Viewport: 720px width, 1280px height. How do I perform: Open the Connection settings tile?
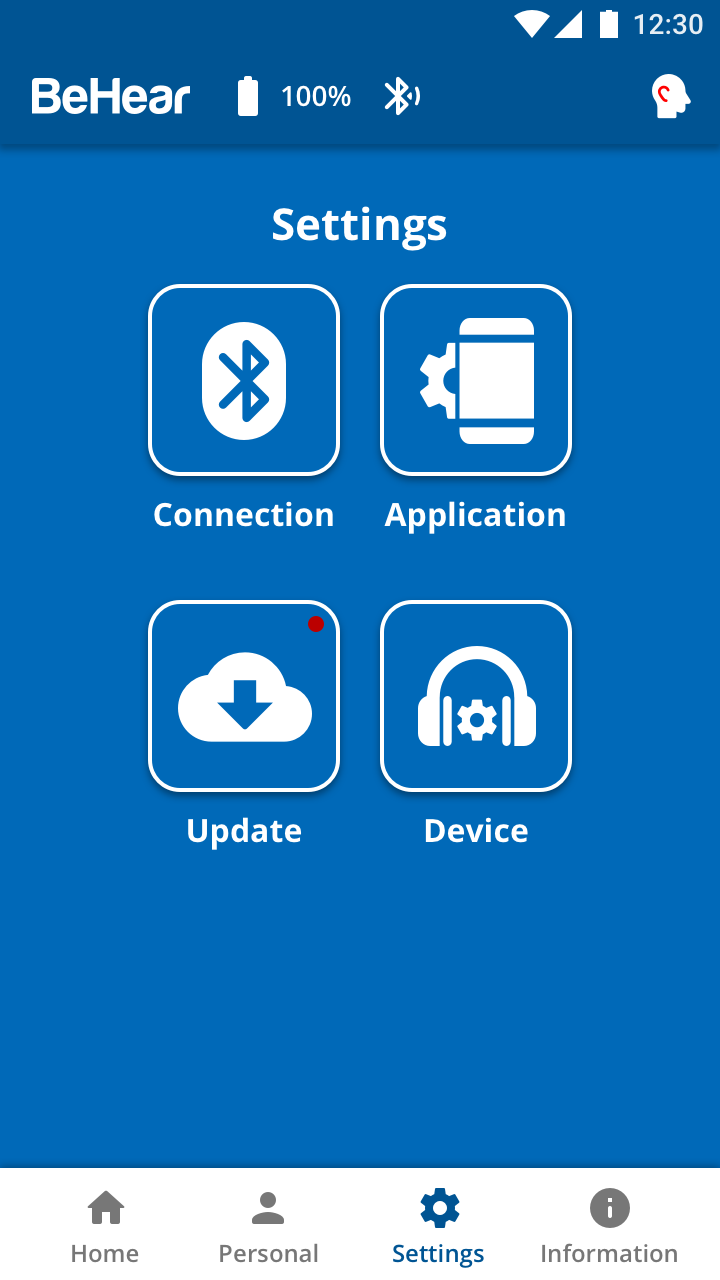244,380
